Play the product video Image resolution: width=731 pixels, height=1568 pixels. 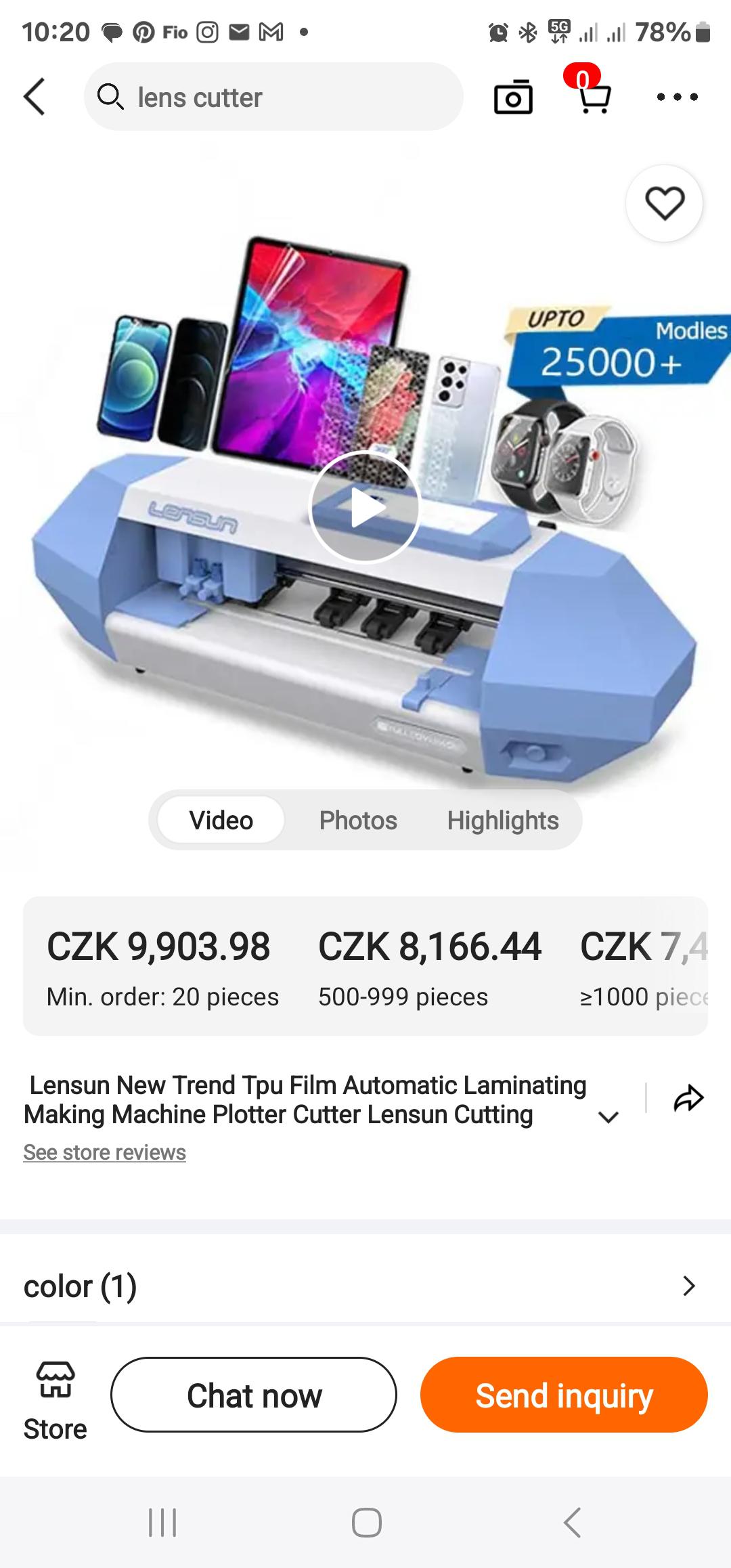tap(365, 507)
